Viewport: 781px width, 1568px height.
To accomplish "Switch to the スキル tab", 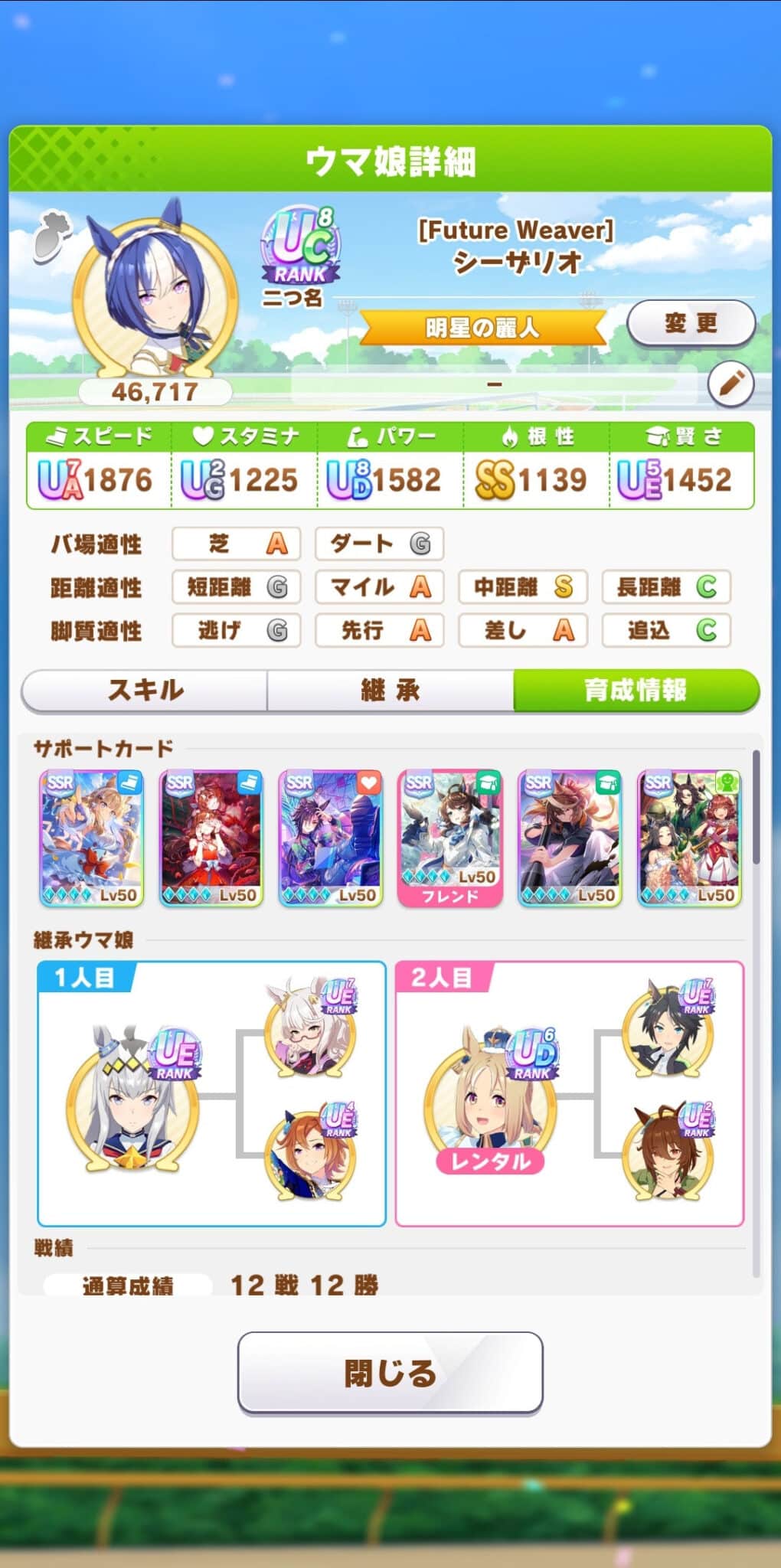I will pyautogui.click(x=145, y=690).
